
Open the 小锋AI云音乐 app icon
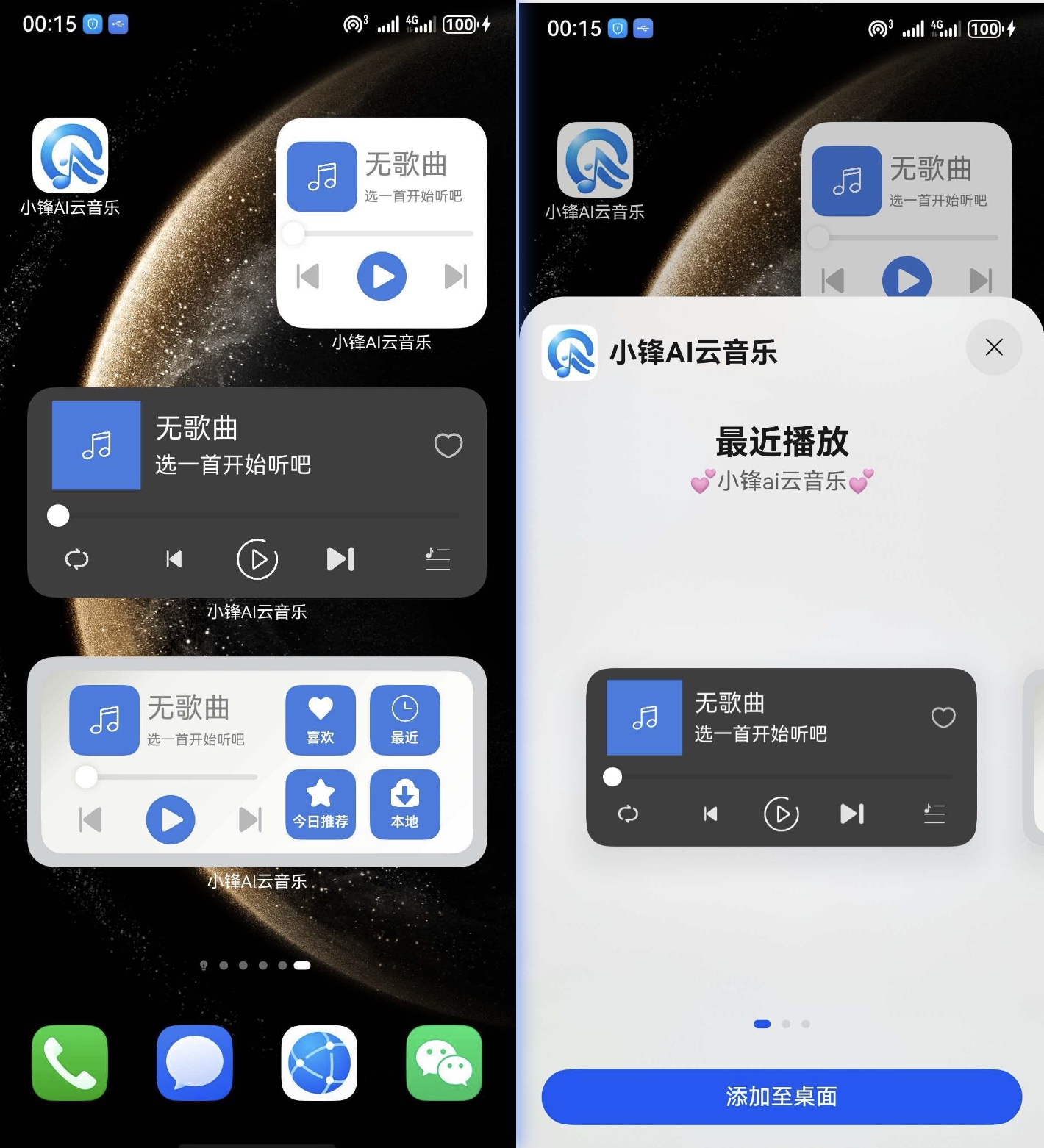(70, 156)
